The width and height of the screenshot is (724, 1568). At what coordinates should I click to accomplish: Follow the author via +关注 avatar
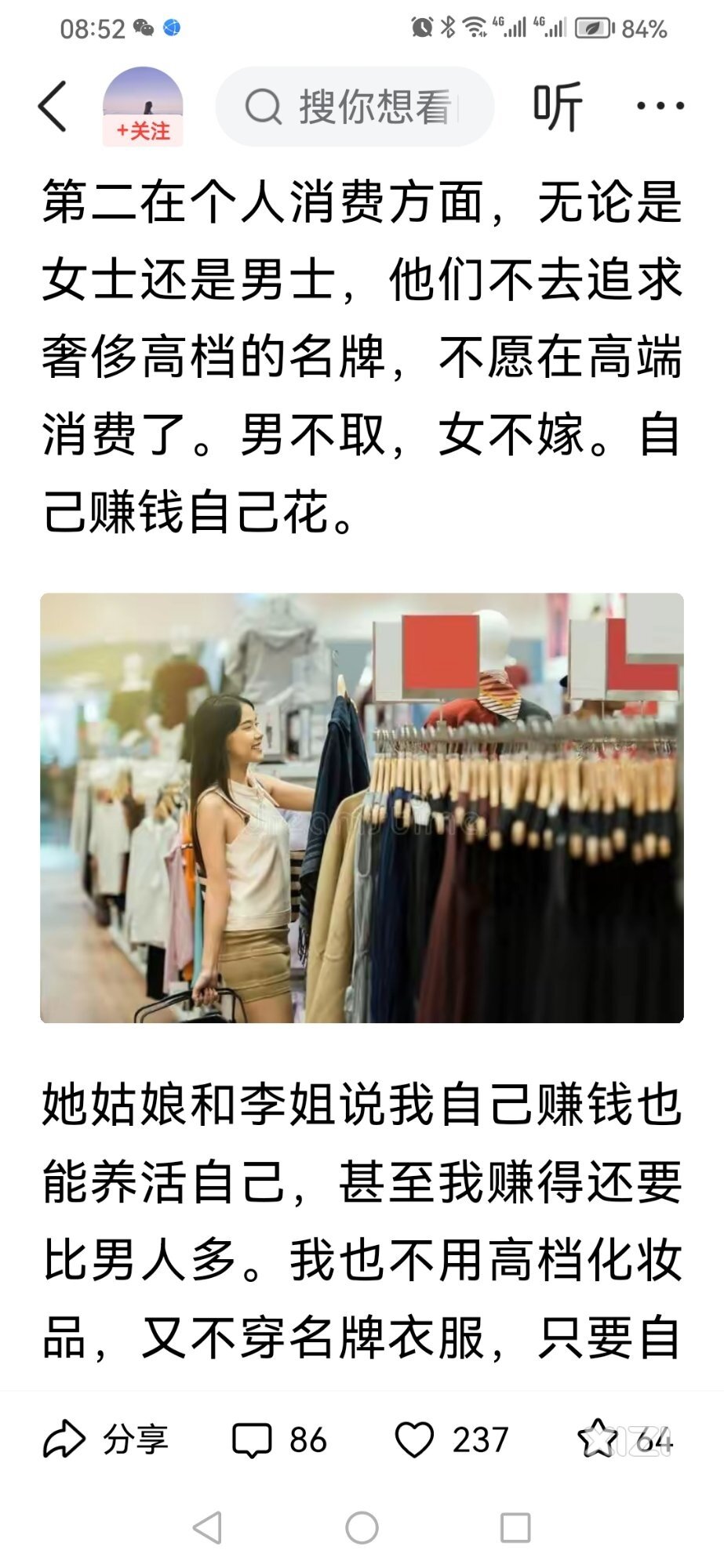(x=143, y=107)
